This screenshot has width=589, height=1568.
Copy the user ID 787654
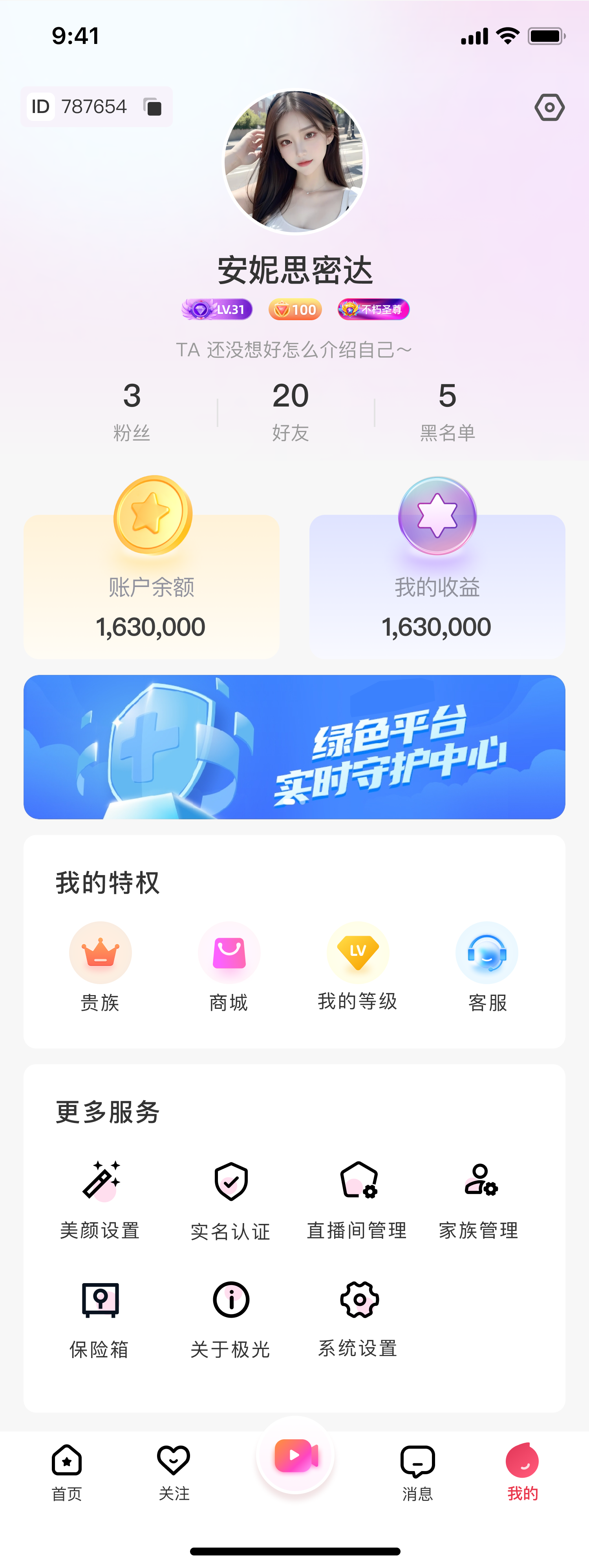point(152,107)
